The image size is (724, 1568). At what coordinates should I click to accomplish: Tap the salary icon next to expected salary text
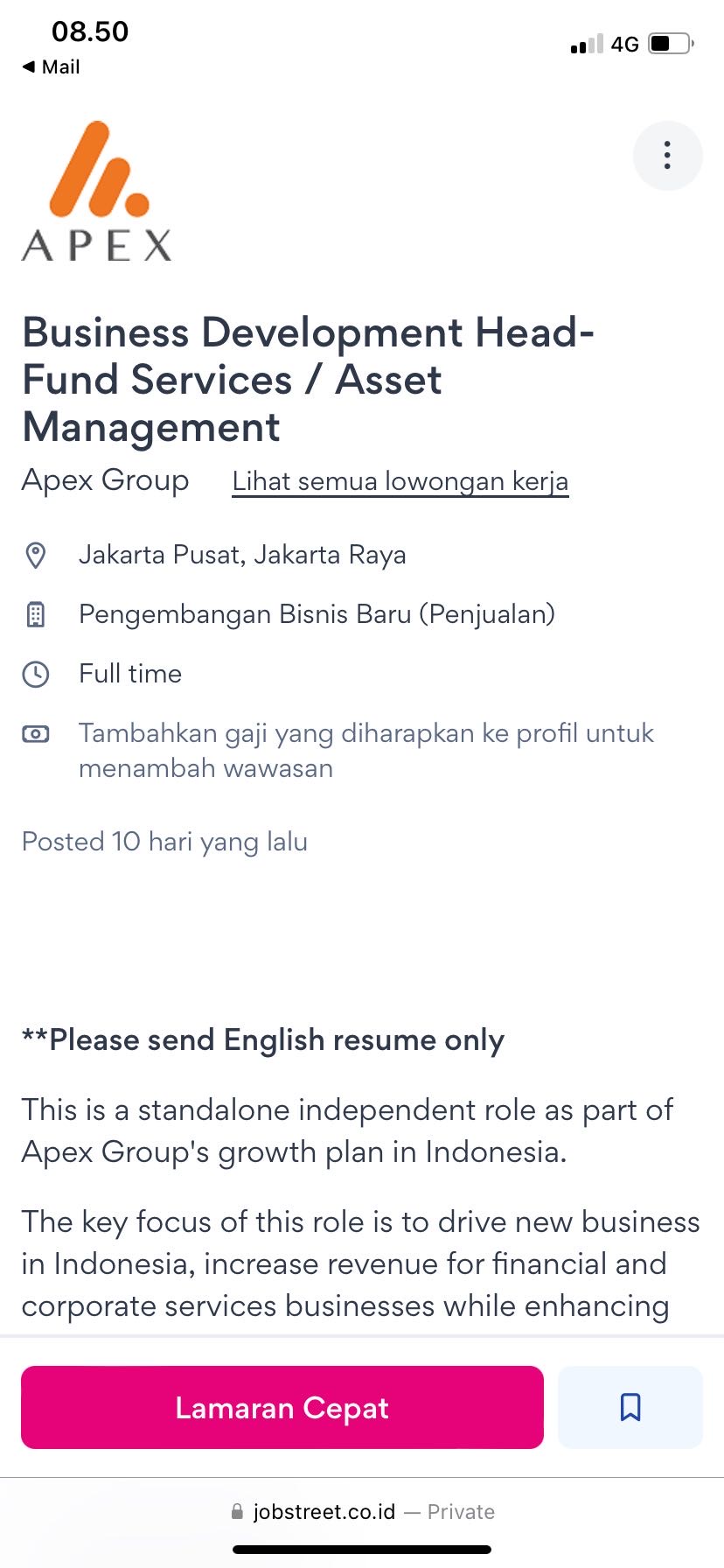tap(35, 733)
